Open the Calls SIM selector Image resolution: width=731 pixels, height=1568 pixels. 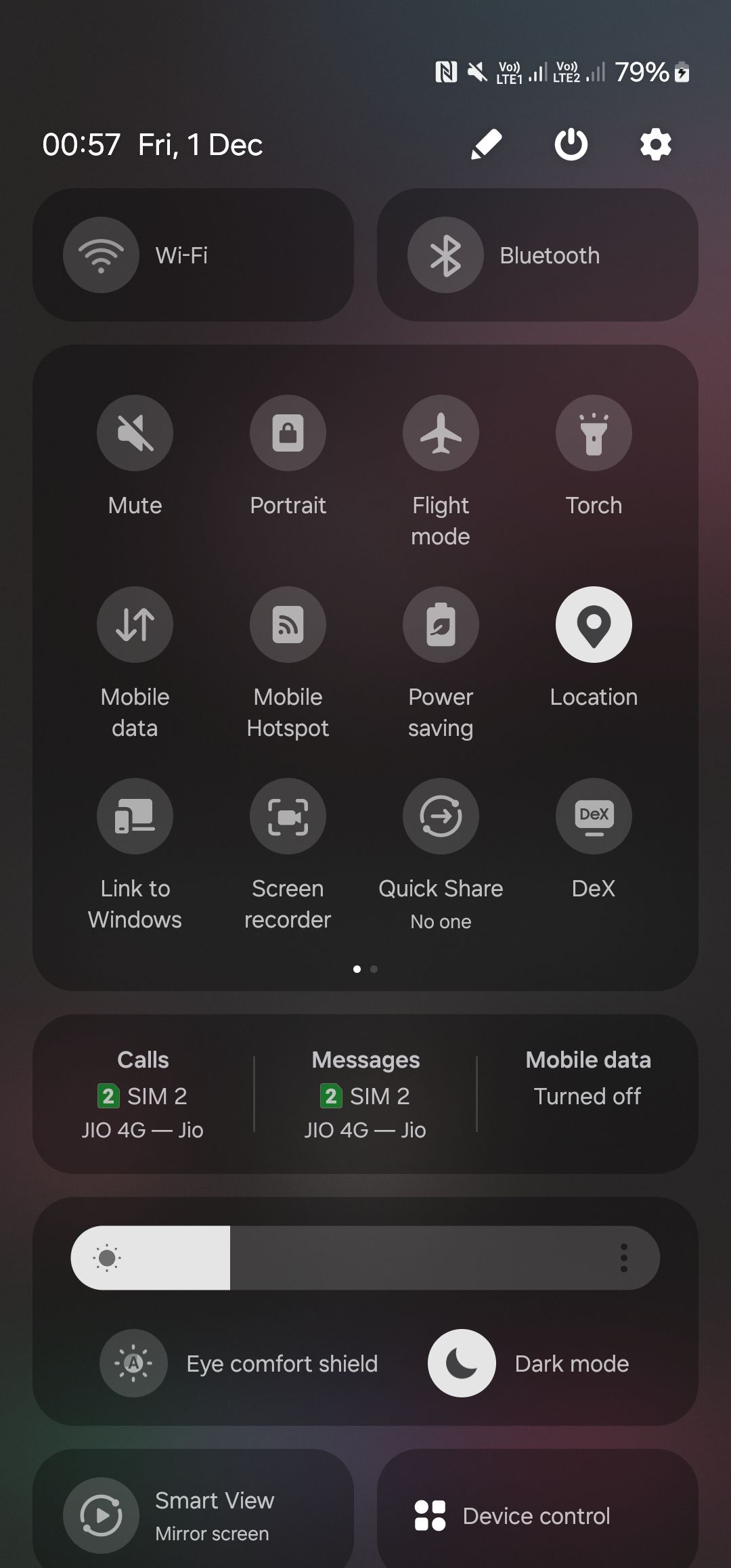pyautogui.click(x=143, y=1093)
